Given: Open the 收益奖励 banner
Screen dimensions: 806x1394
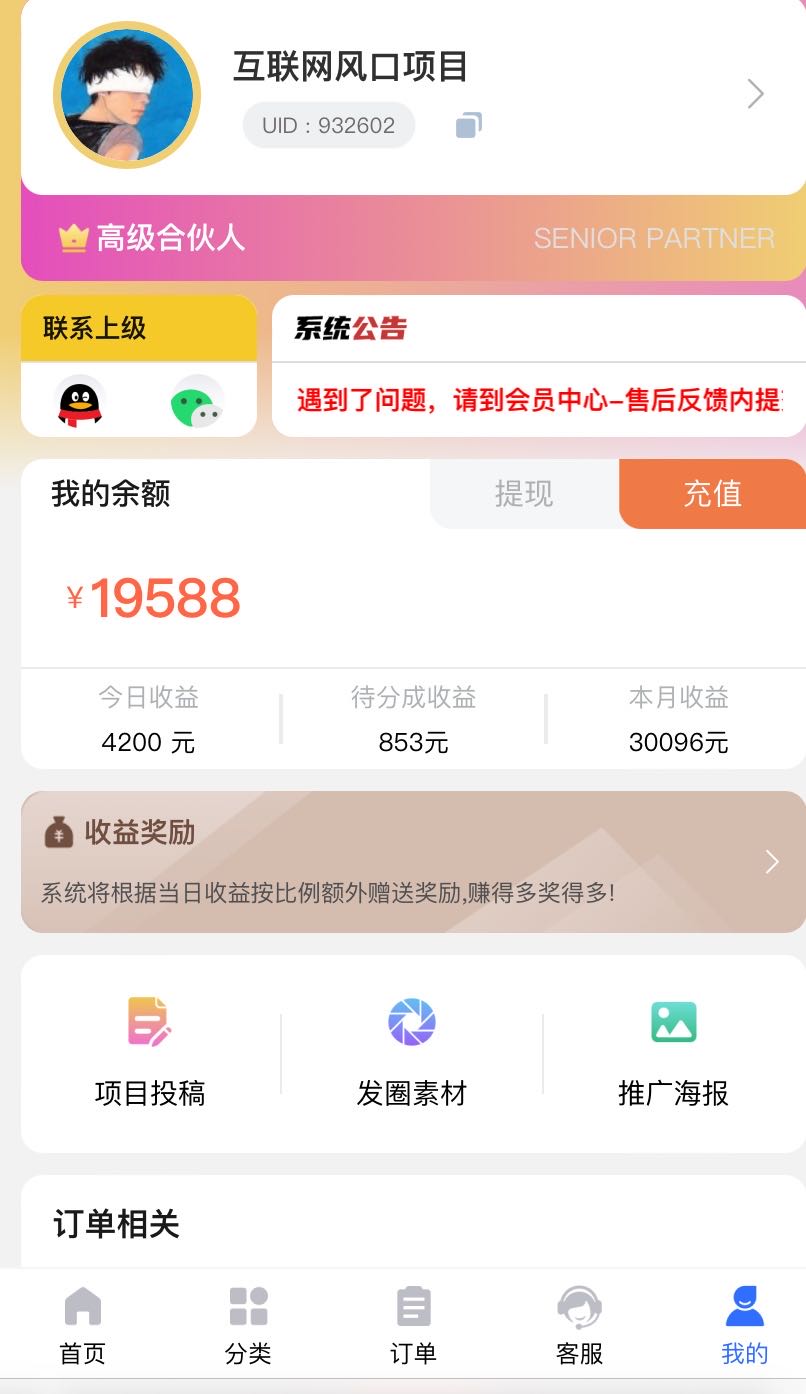Looking at the screenshot, I should 412,862.
